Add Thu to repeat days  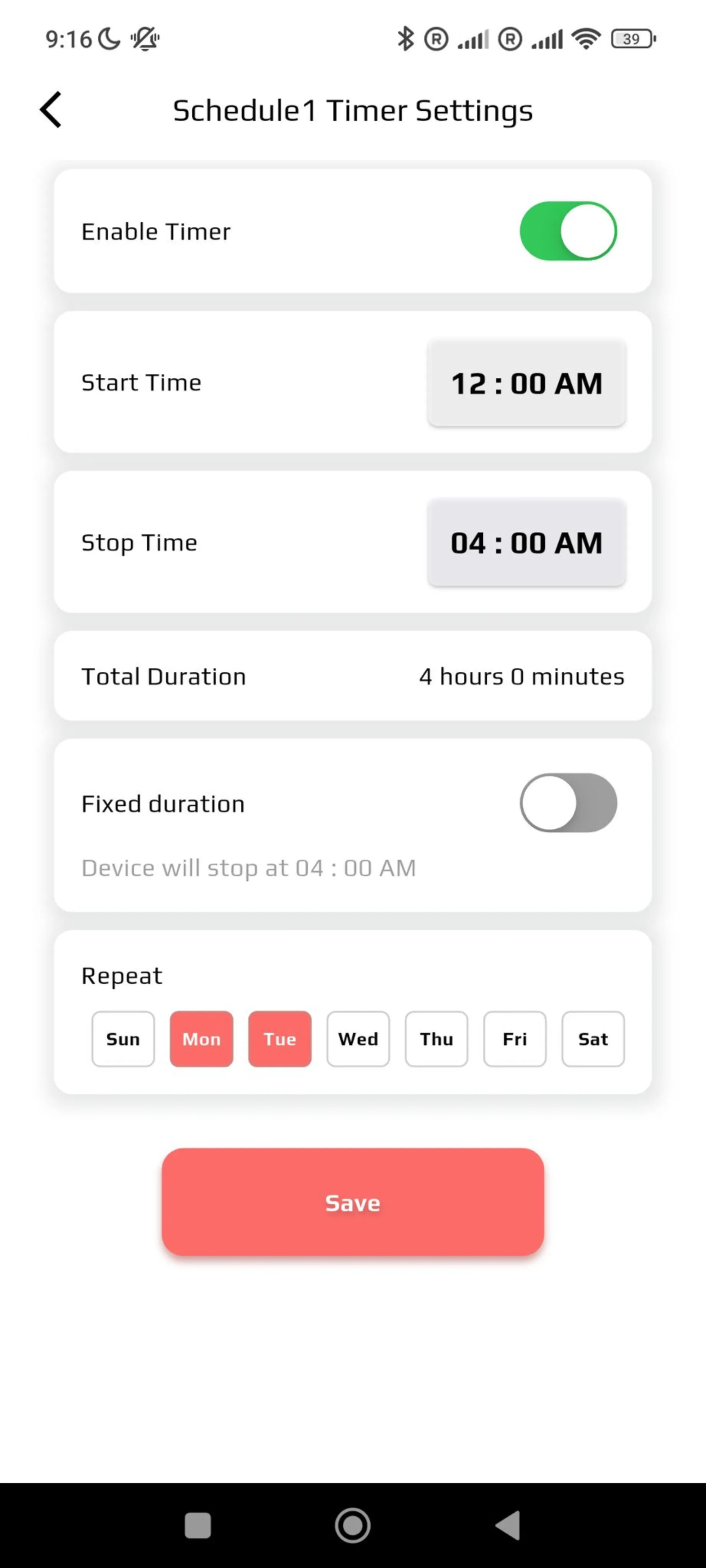tap(436, 1039)
